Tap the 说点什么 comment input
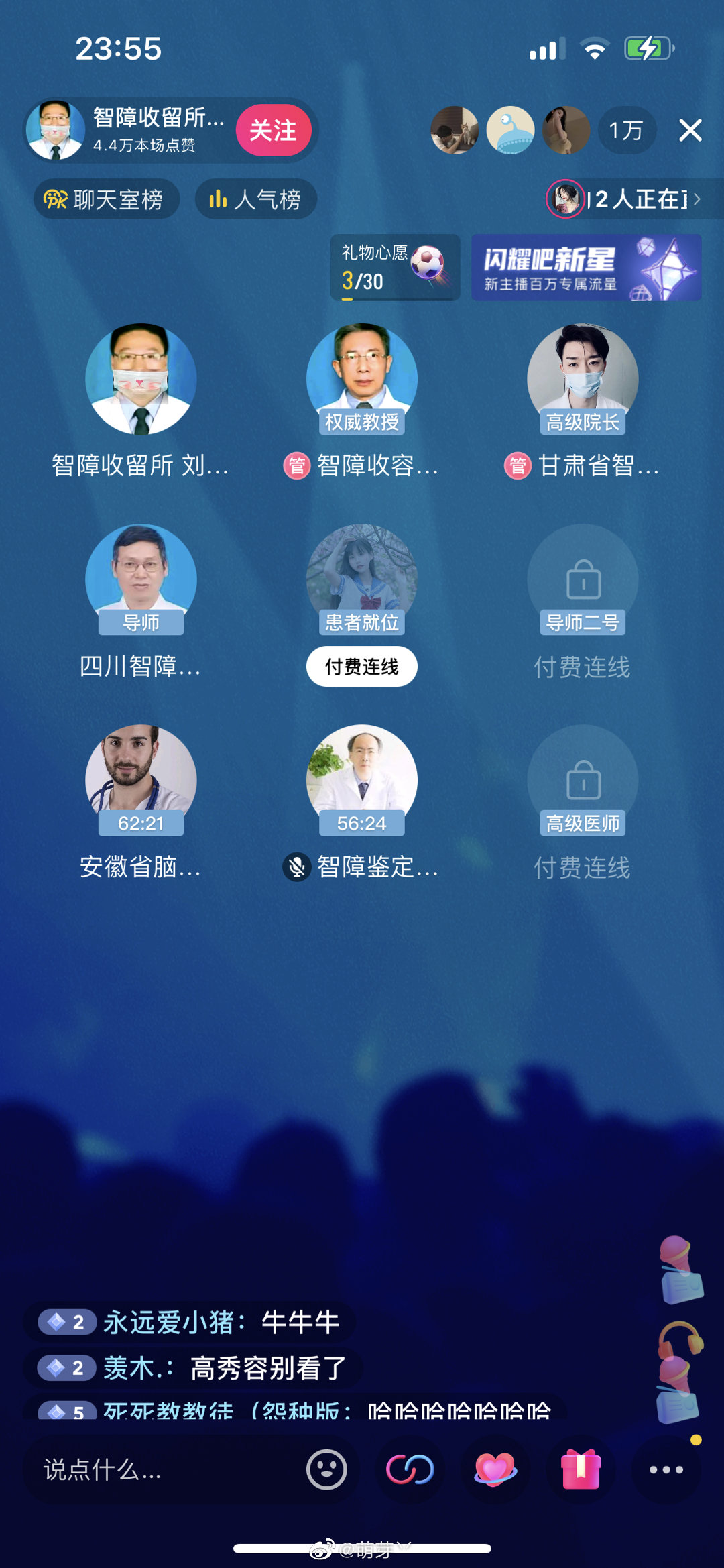 click(x=161, y=1469)
